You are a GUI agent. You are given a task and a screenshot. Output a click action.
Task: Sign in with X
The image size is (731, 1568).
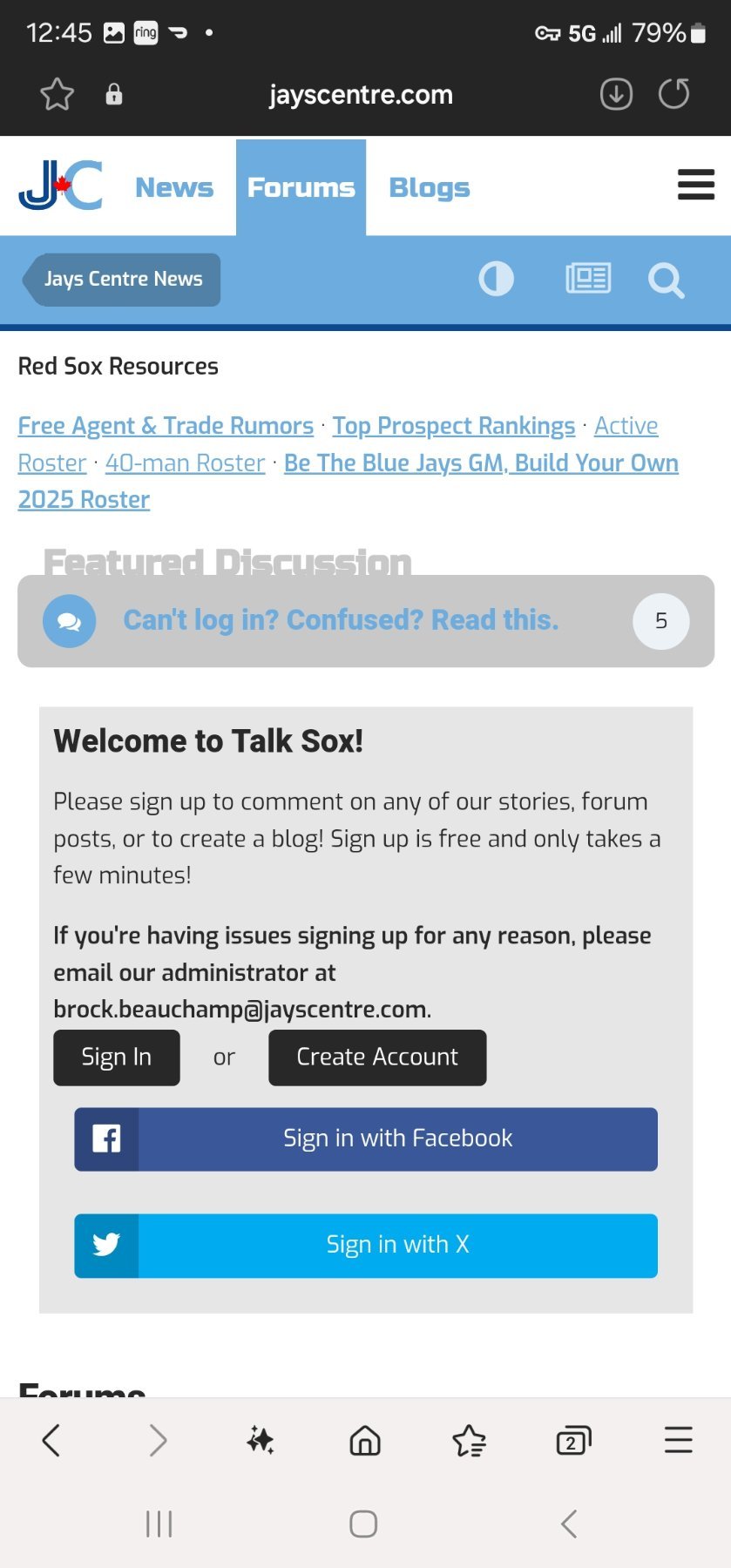(366, 1246)
